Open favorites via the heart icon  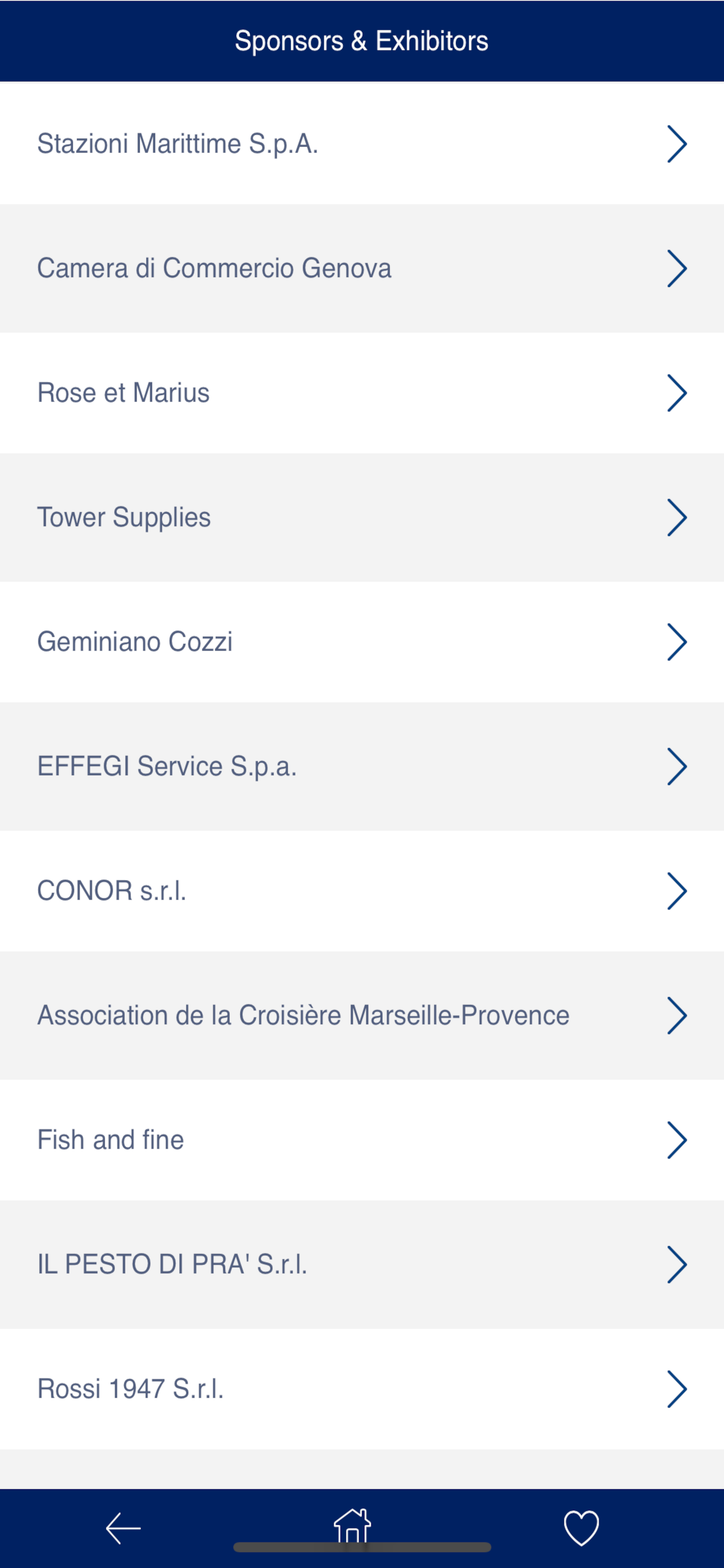tap(581, 1528)
